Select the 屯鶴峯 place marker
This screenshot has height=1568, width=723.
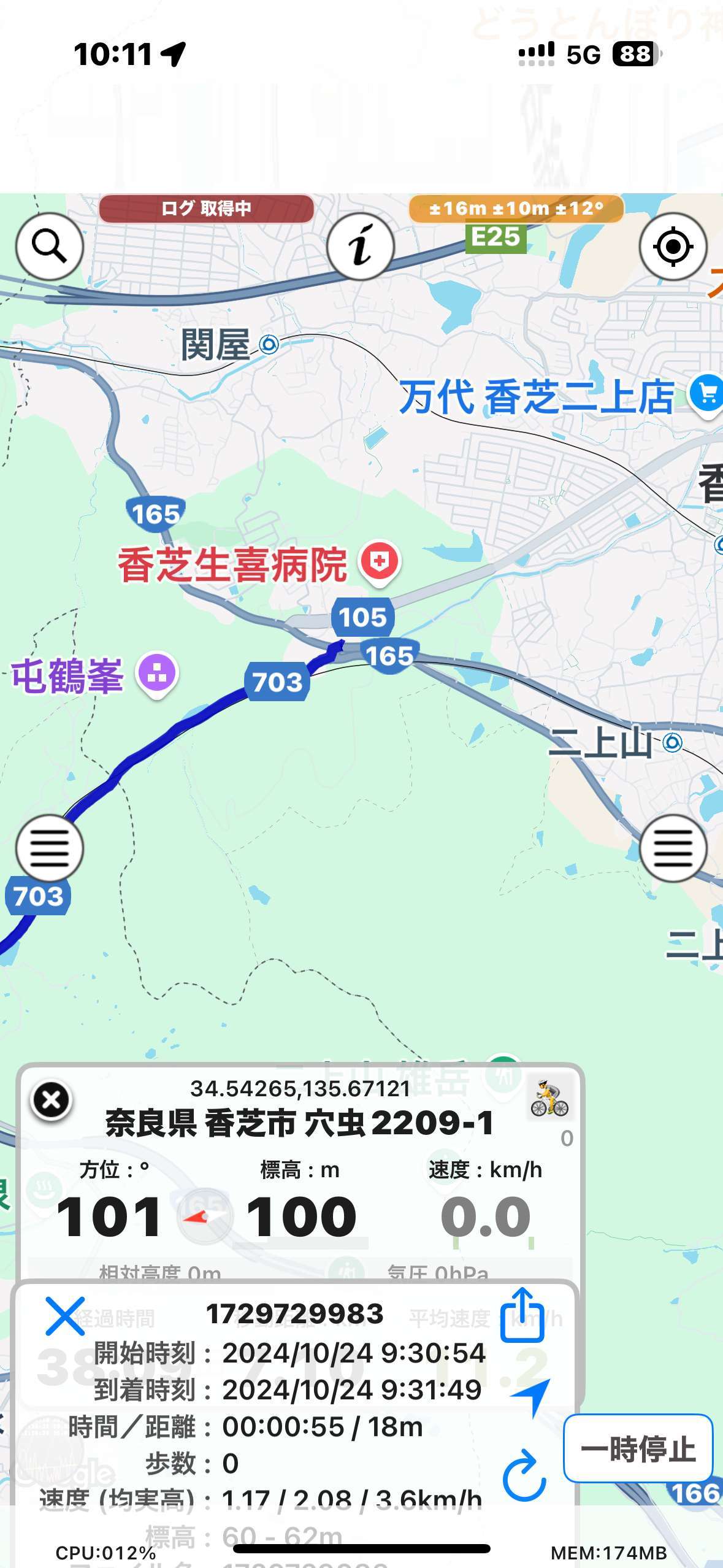click(x=157, y=673)
